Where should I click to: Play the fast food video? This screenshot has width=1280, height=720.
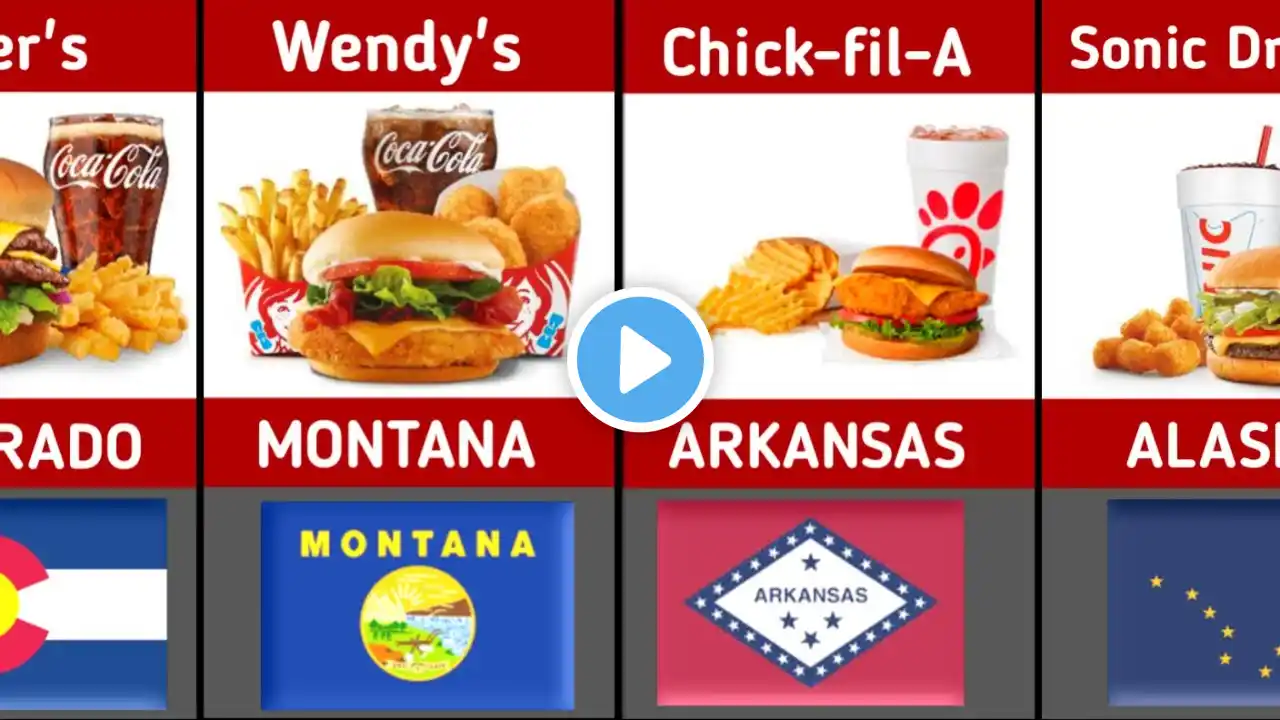click(640, 360)
